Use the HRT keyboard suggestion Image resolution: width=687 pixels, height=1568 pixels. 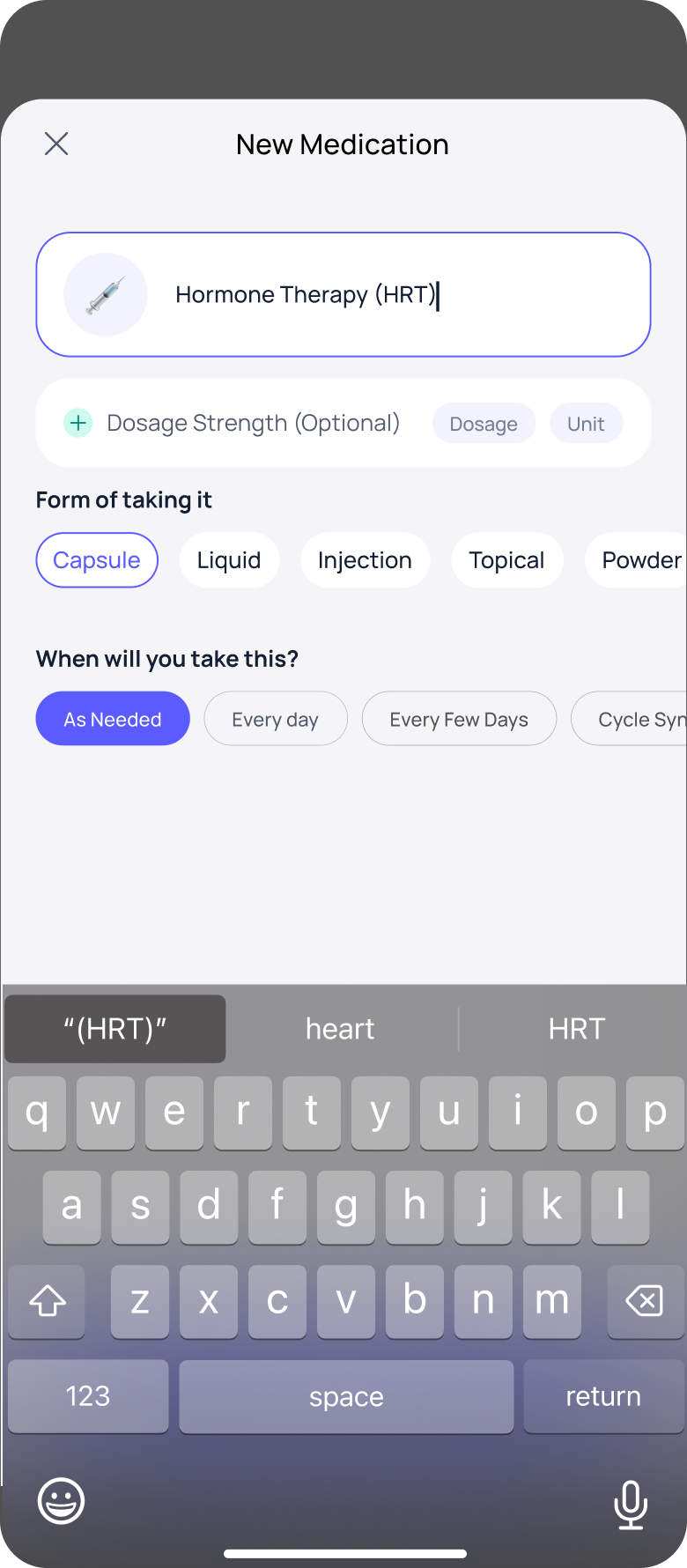point(576,1028)
